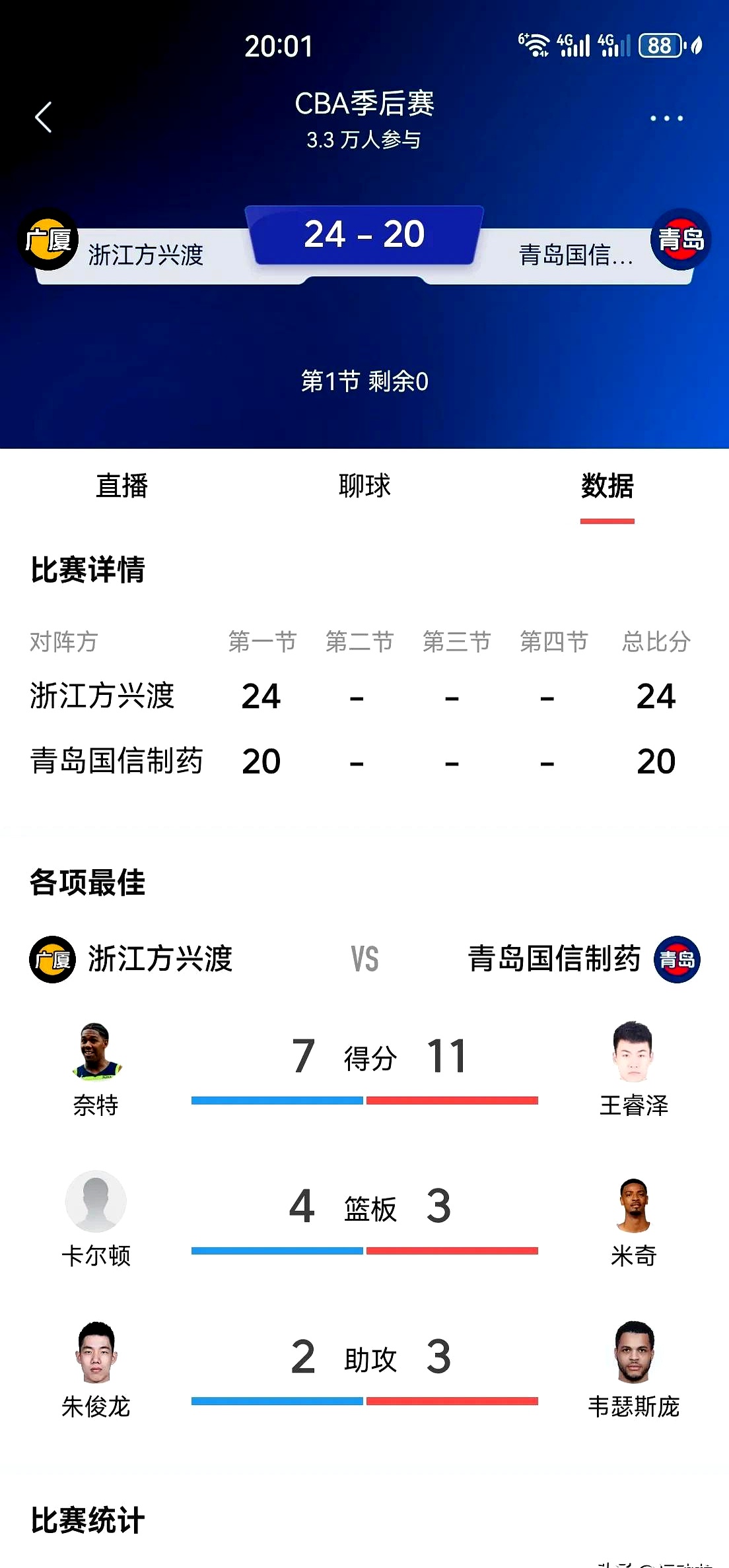Open the more options menu (...)
The width and height of the screenshot is (729, 1568).
(666, 117)
